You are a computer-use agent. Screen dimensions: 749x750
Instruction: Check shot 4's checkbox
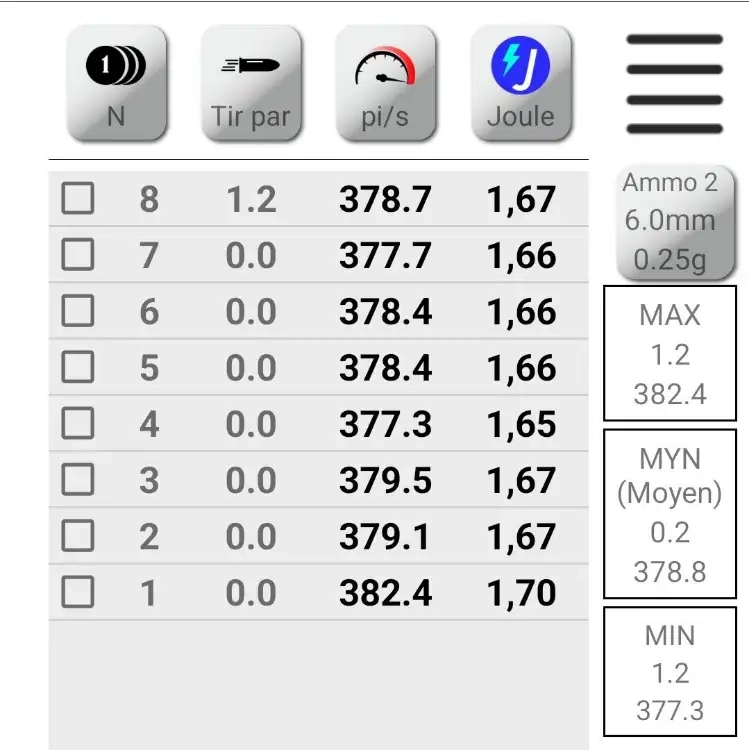pos(78,424)
